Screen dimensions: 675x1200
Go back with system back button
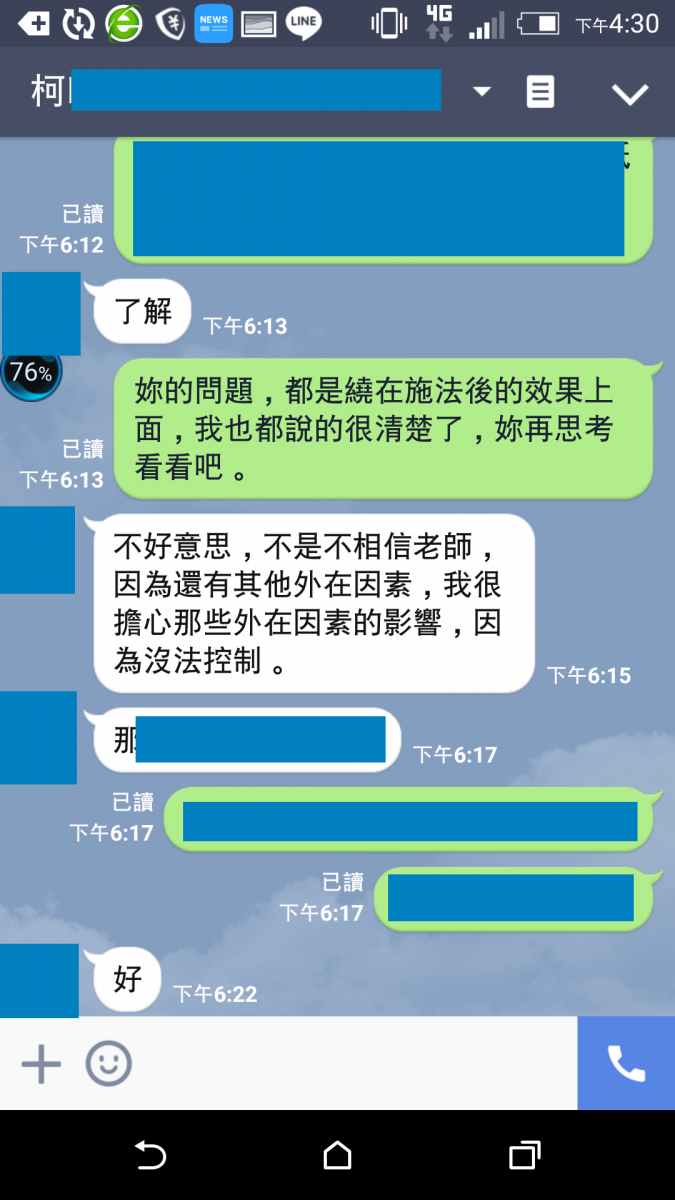tap(150, 1156)
